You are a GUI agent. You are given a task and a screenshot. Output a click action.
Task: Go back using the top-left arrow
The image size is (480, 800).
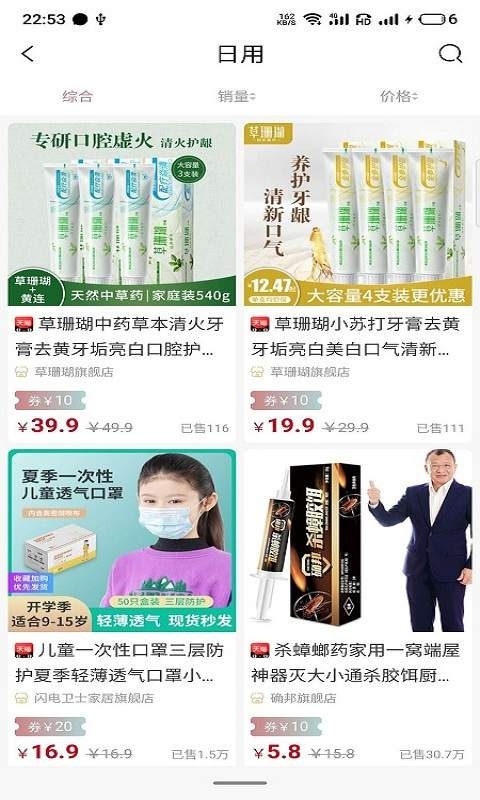pos(28,54)
